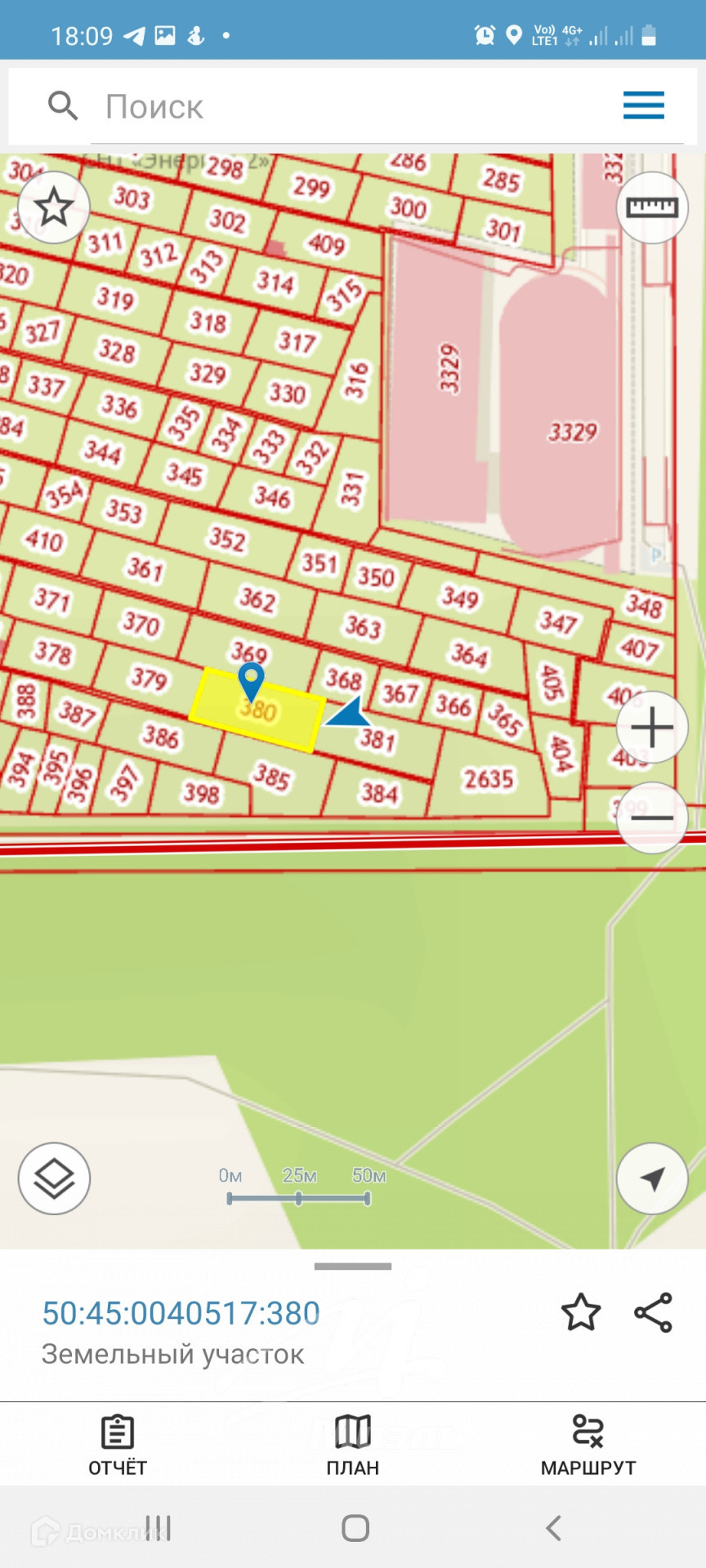Open favorites star on the map
706x1568 pixels.
tap(54, 207)
